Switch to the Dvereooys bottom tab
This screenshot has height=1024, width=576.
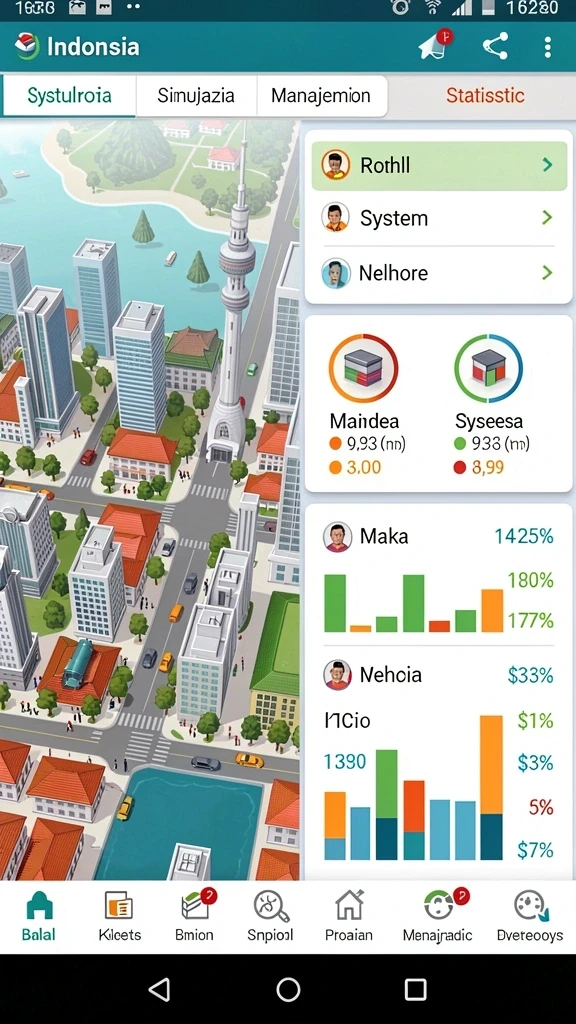click(530, 916)
